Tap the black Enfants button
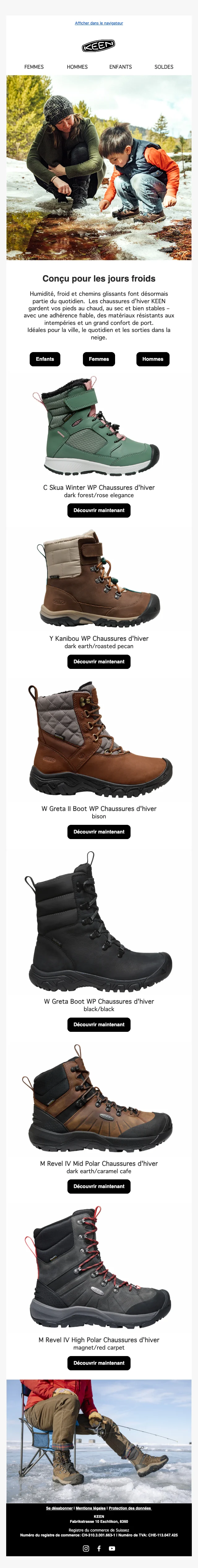 45,359
